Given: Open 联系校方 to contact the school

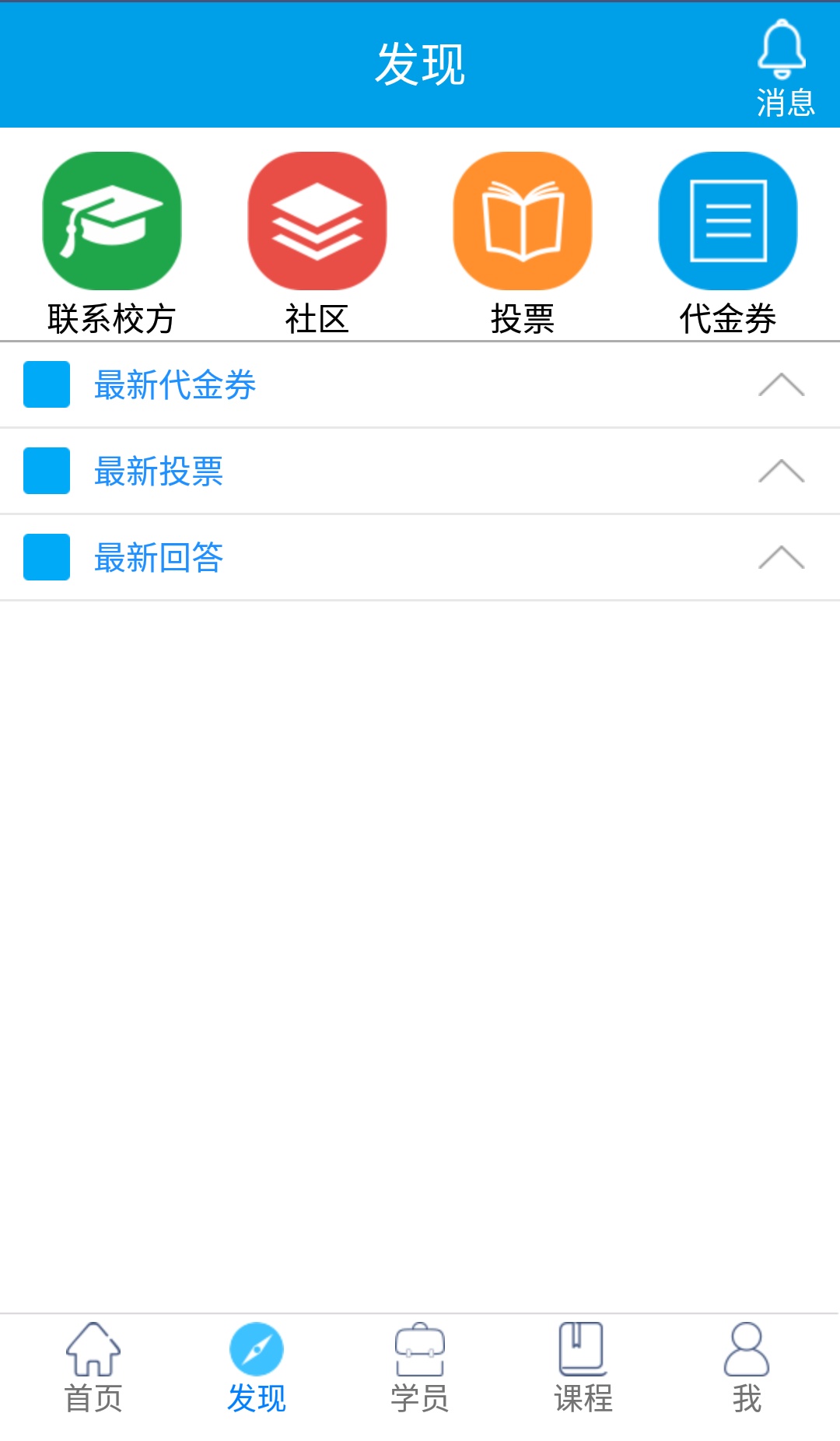Looking at the screenshot, I should pyautogui.click(x=112, y=244).
